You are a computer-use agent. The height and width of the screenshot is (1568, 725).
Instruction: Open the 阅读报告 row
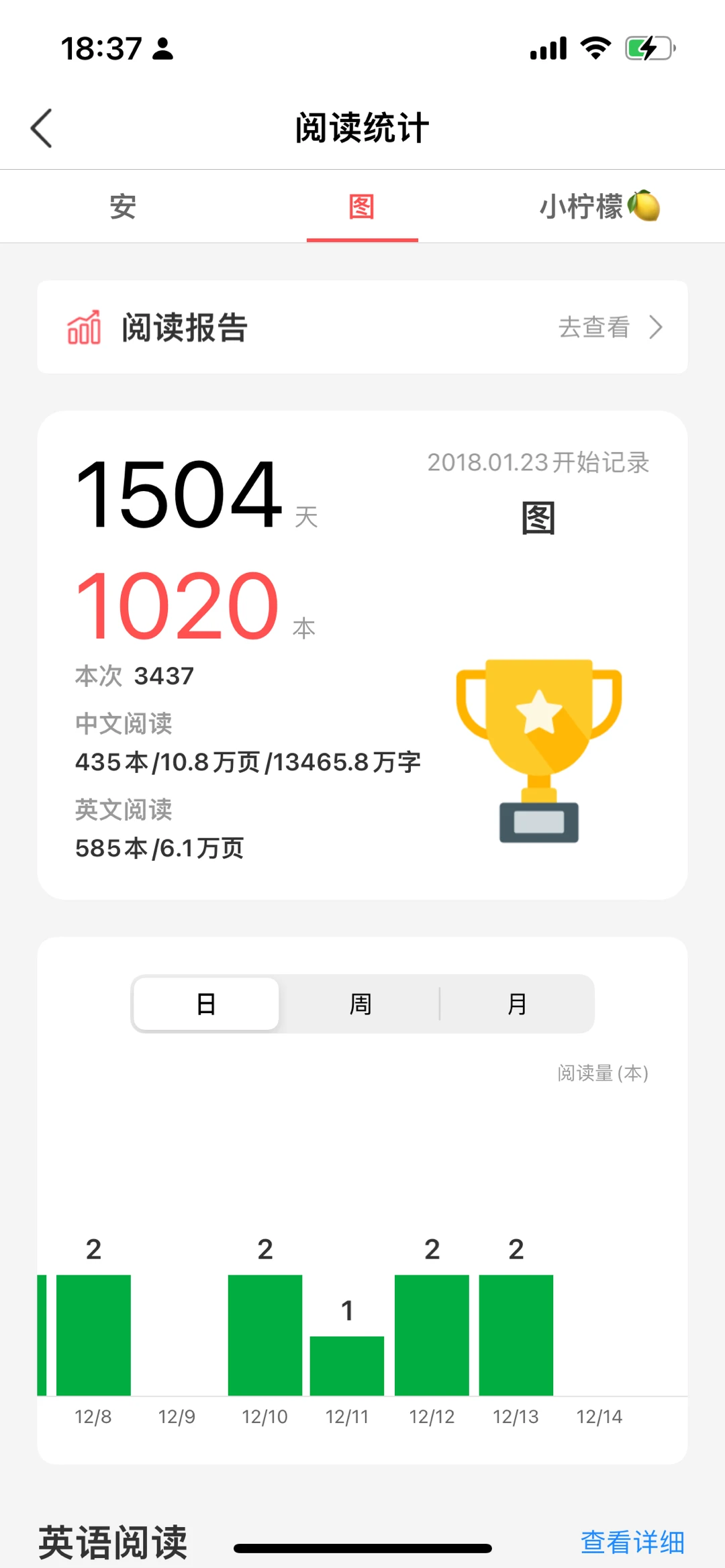tap(362, 327)
